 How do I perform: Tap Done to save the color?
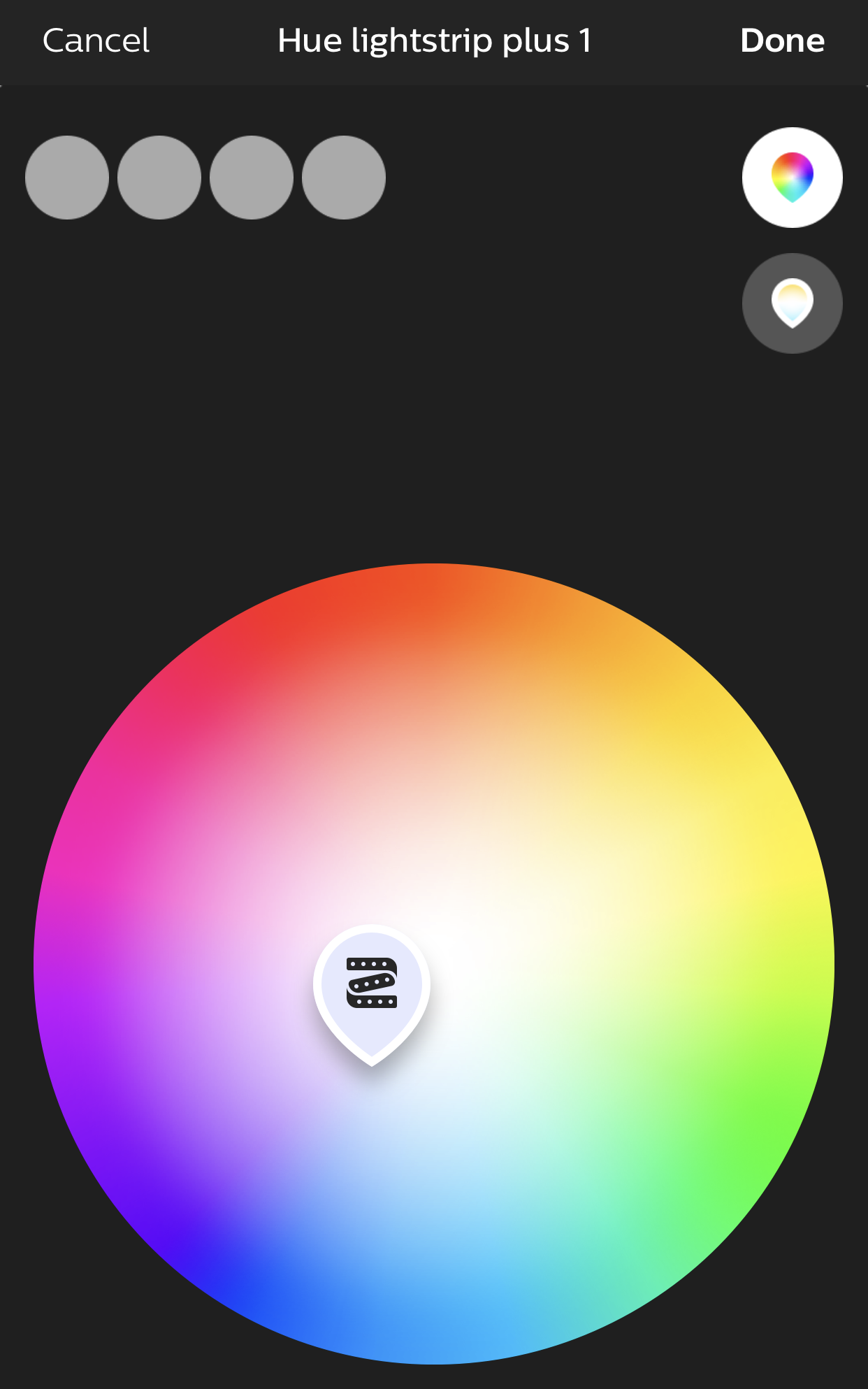click(x=781, y=41)
